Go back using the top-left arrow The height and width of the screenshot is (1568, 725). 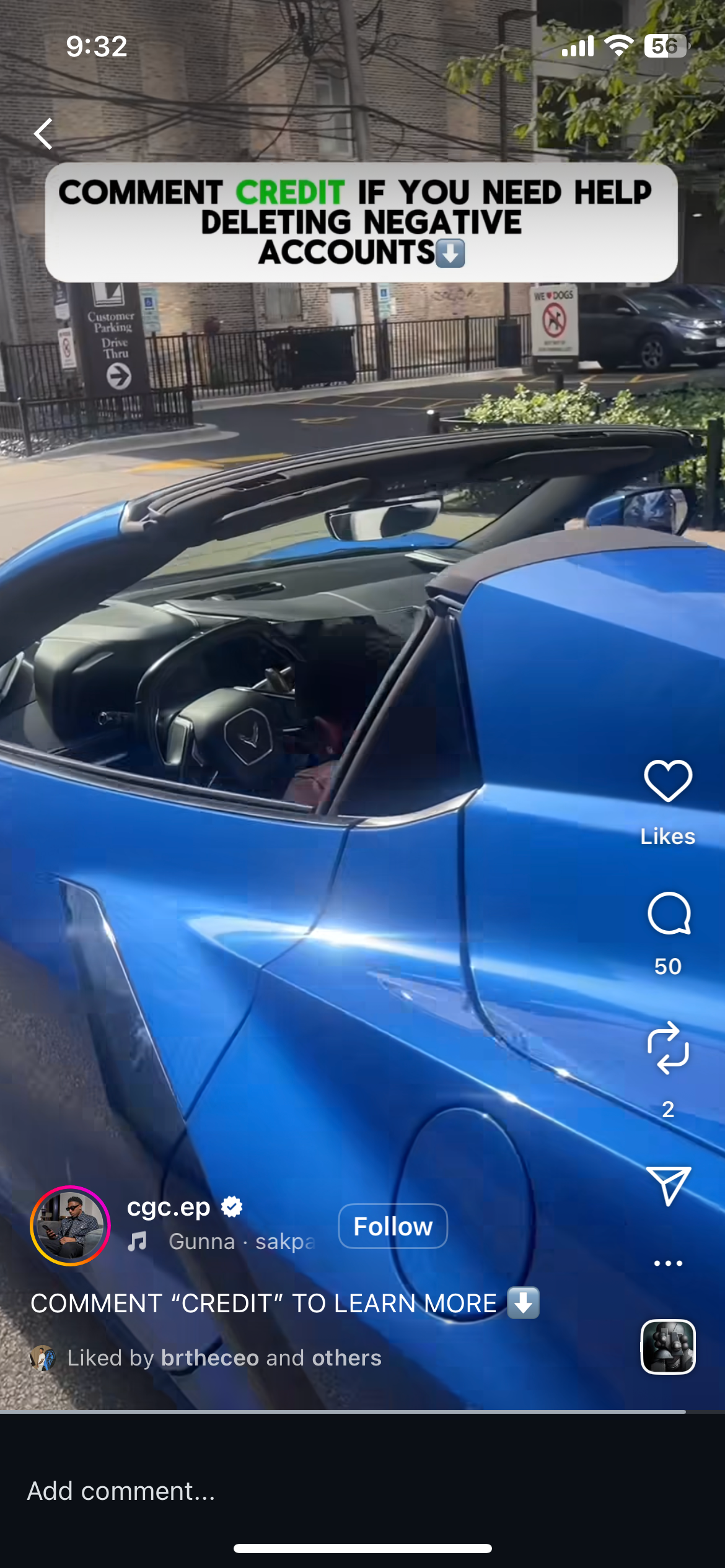tap(43, 134)
